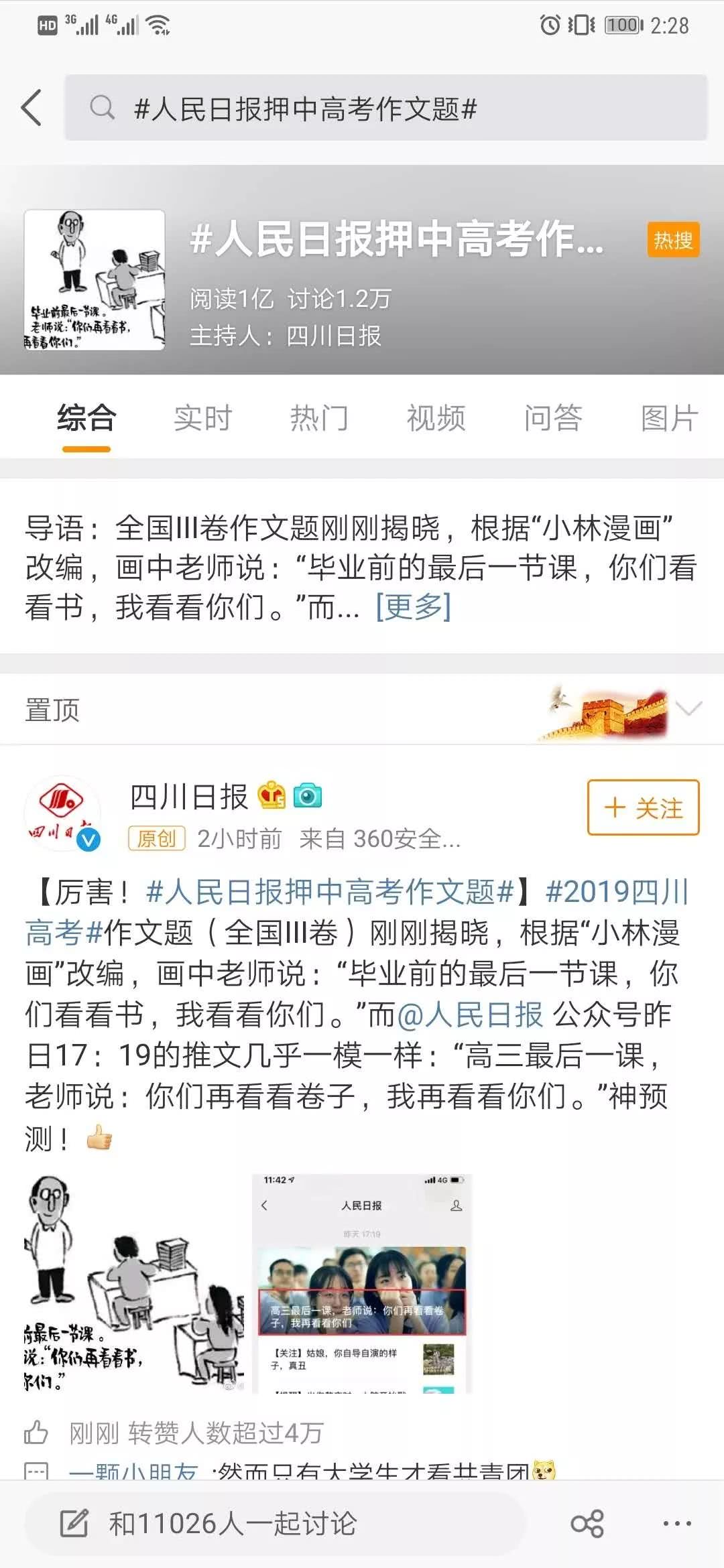Viewport: 724px width, 1568px height.
Task: Collapse the 置顶 section chevron
Action: [x=689, y=709]
